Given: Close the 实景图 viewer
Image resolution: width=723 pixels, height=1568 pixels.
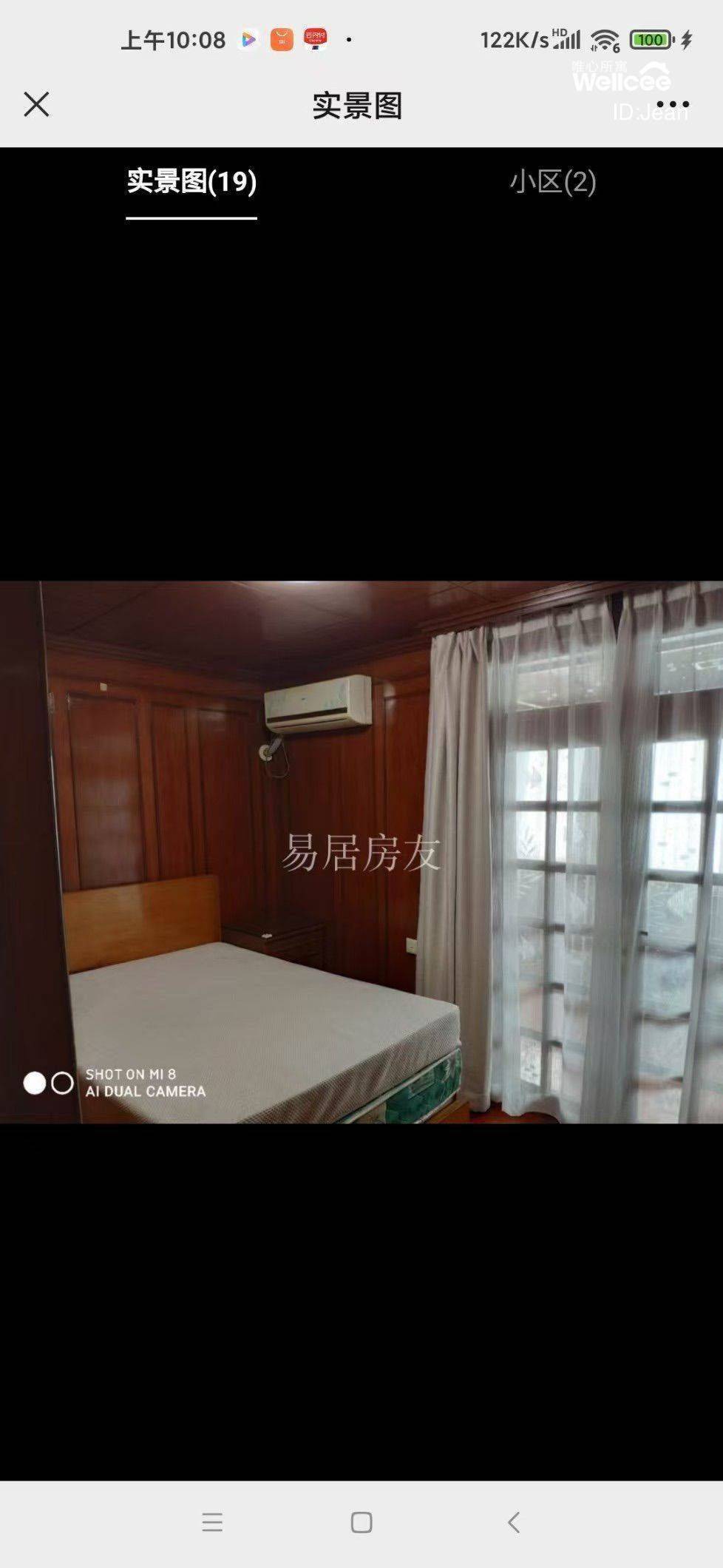Looking at the screenshot, I should (x=36, y=104).
